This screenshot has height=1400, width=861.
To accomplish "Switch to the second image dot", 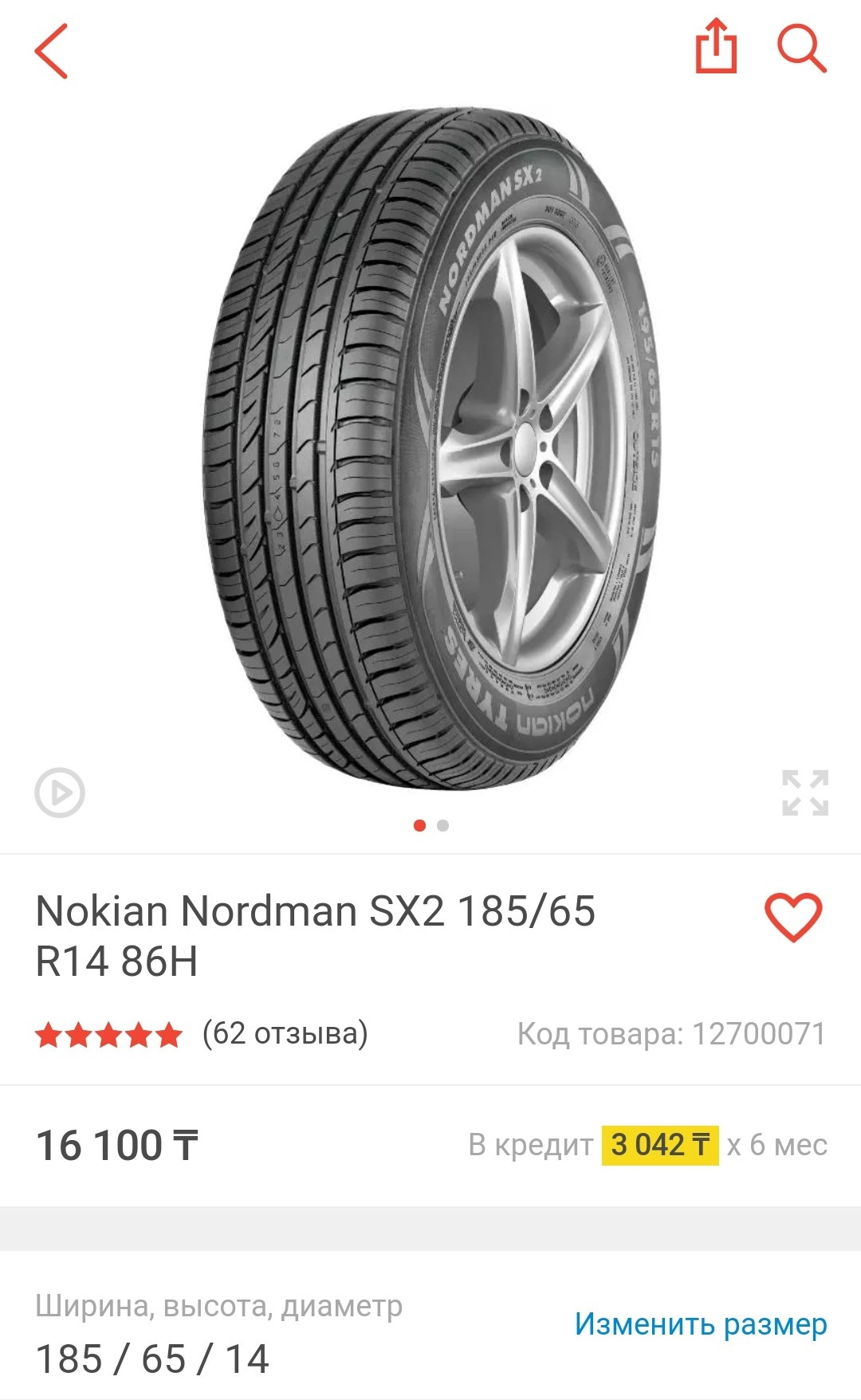I will [443, 825].
